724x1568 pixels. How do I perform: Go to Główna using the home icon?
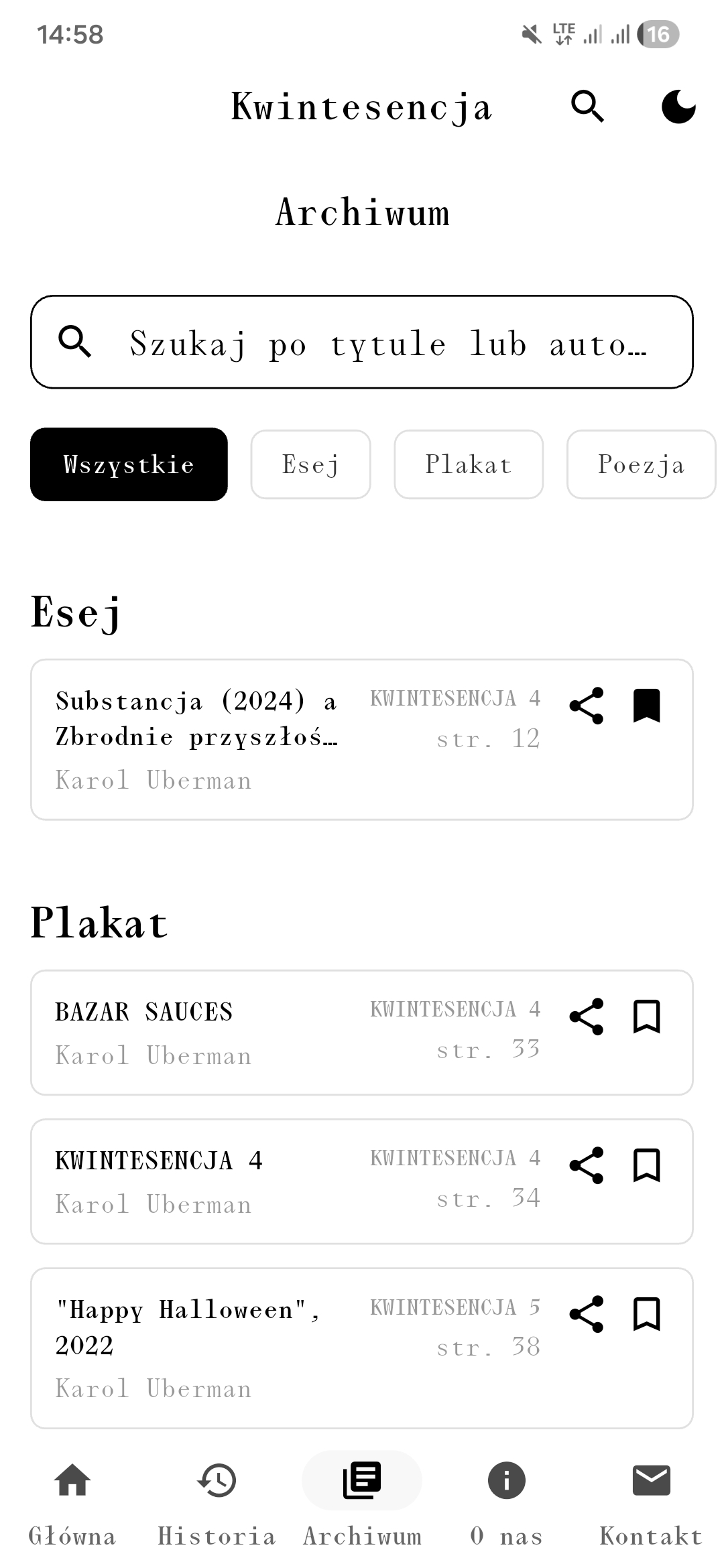pyautogui.click(x=72, y=1481)
